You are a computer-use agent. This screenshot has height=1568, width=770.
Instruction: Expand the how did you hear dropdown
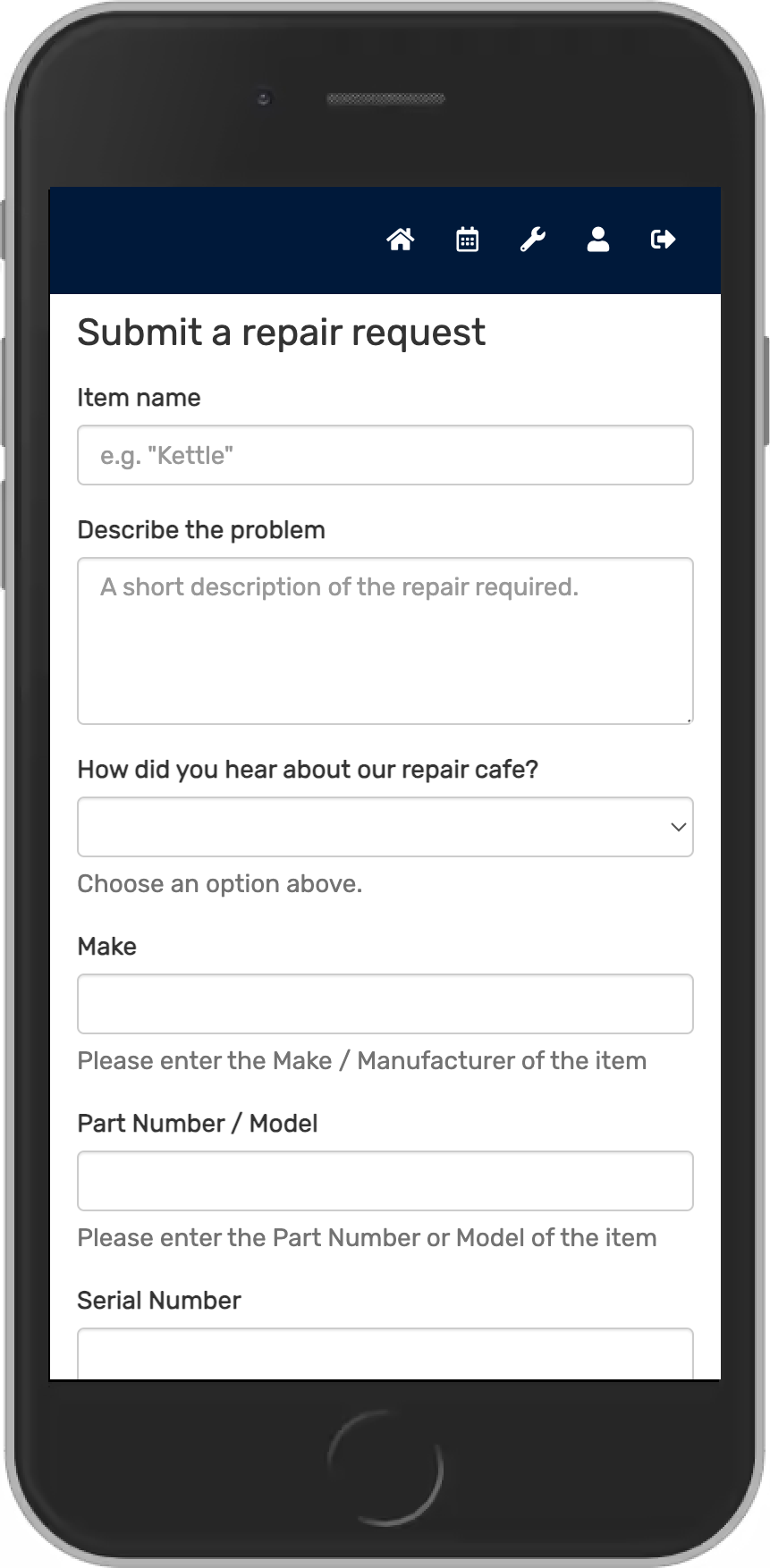click(x=385, y=827)
